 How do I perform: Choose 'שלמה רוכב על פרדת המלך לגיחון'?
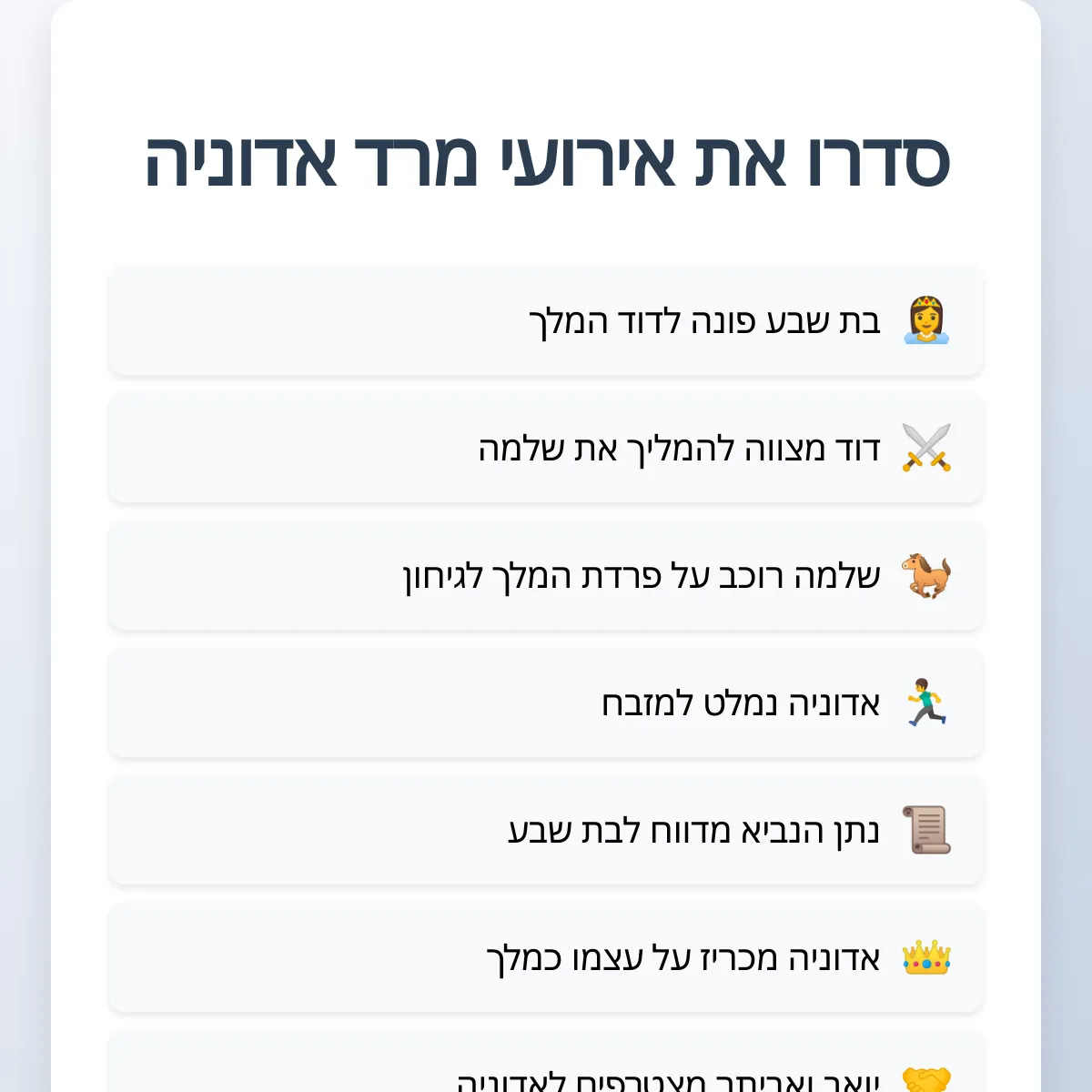point(546,576)
